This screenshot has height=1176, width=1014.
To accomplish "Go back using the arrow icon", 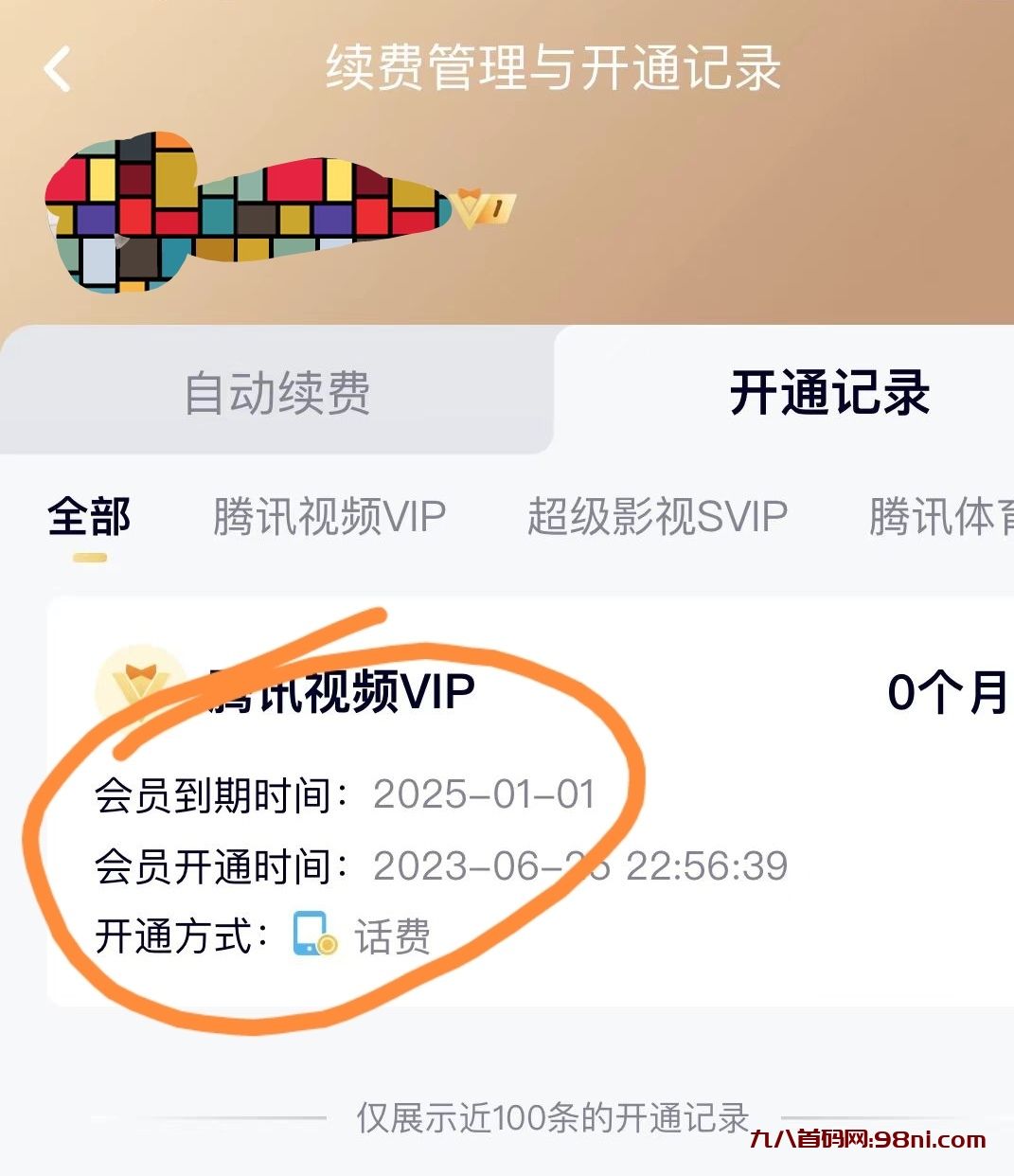I will (x=58, y=69).
